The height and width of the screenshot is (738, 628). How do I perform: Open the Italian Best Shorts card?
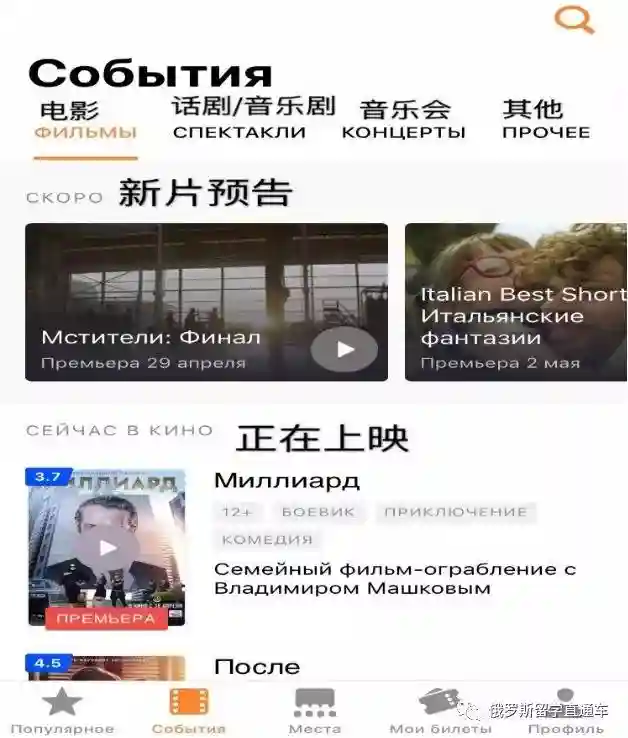tap(515, 302)
